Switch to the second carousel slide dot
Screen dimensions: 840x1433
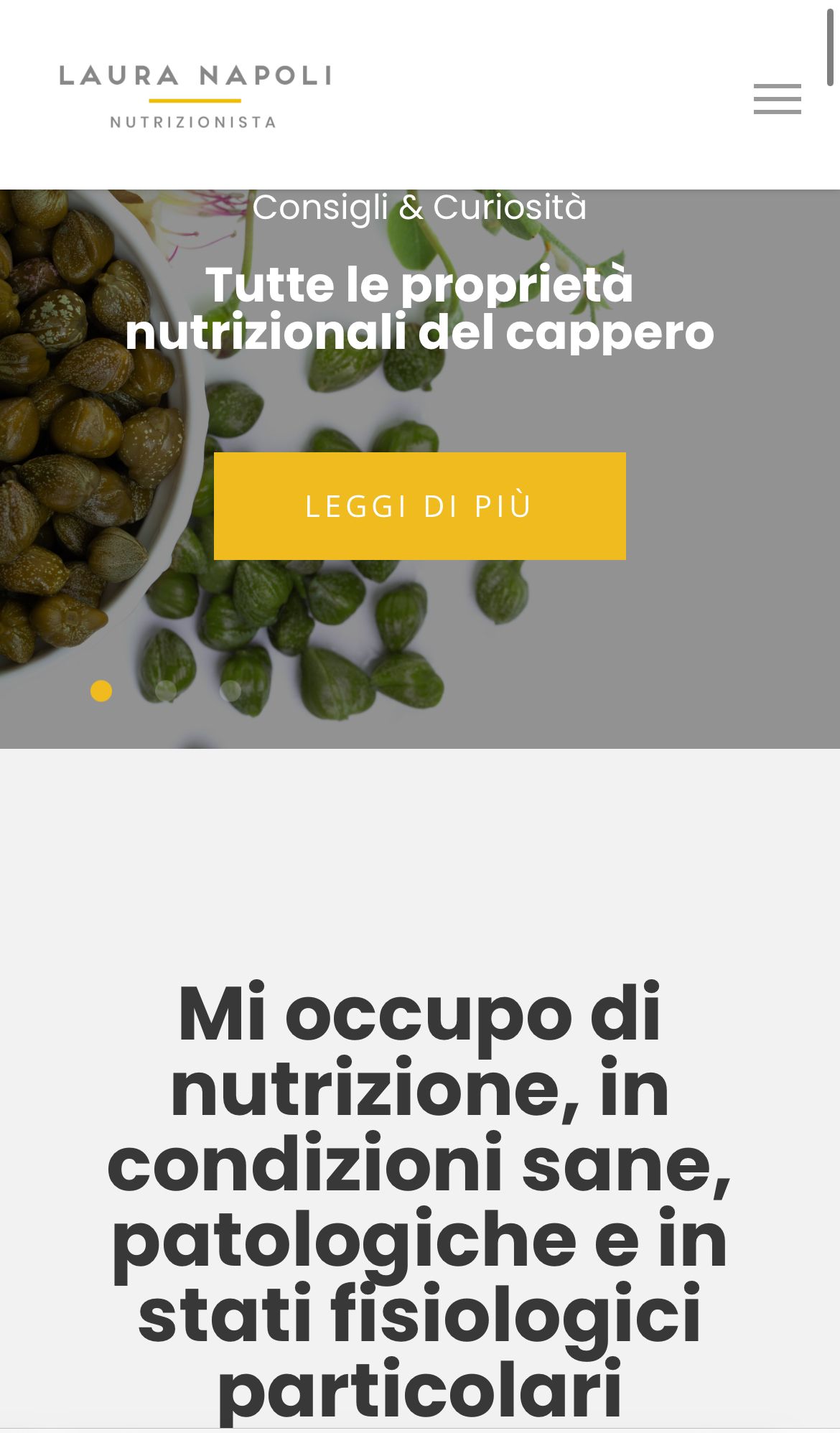pos(164,691)
